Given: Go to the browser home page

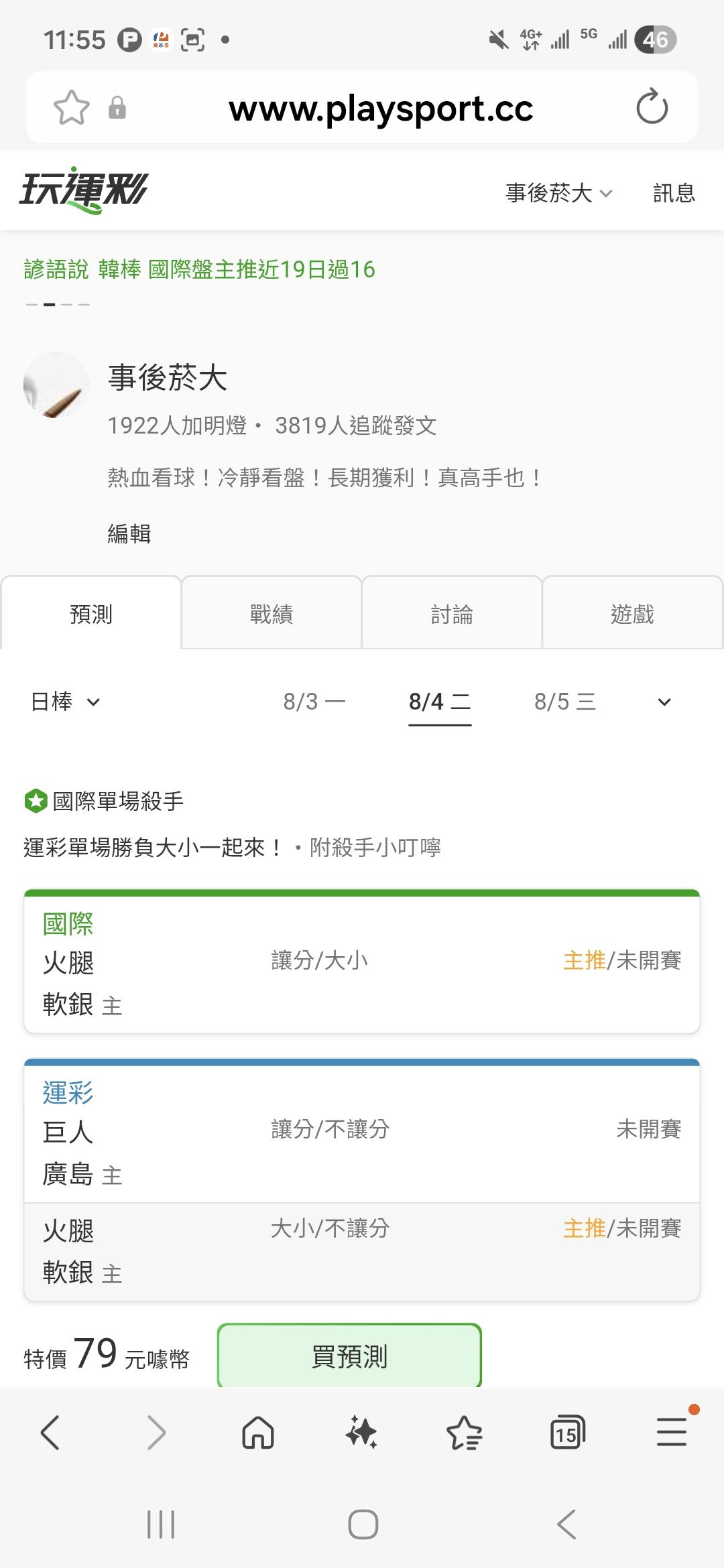Looking at the screenshot, I should coord(258,1433).
